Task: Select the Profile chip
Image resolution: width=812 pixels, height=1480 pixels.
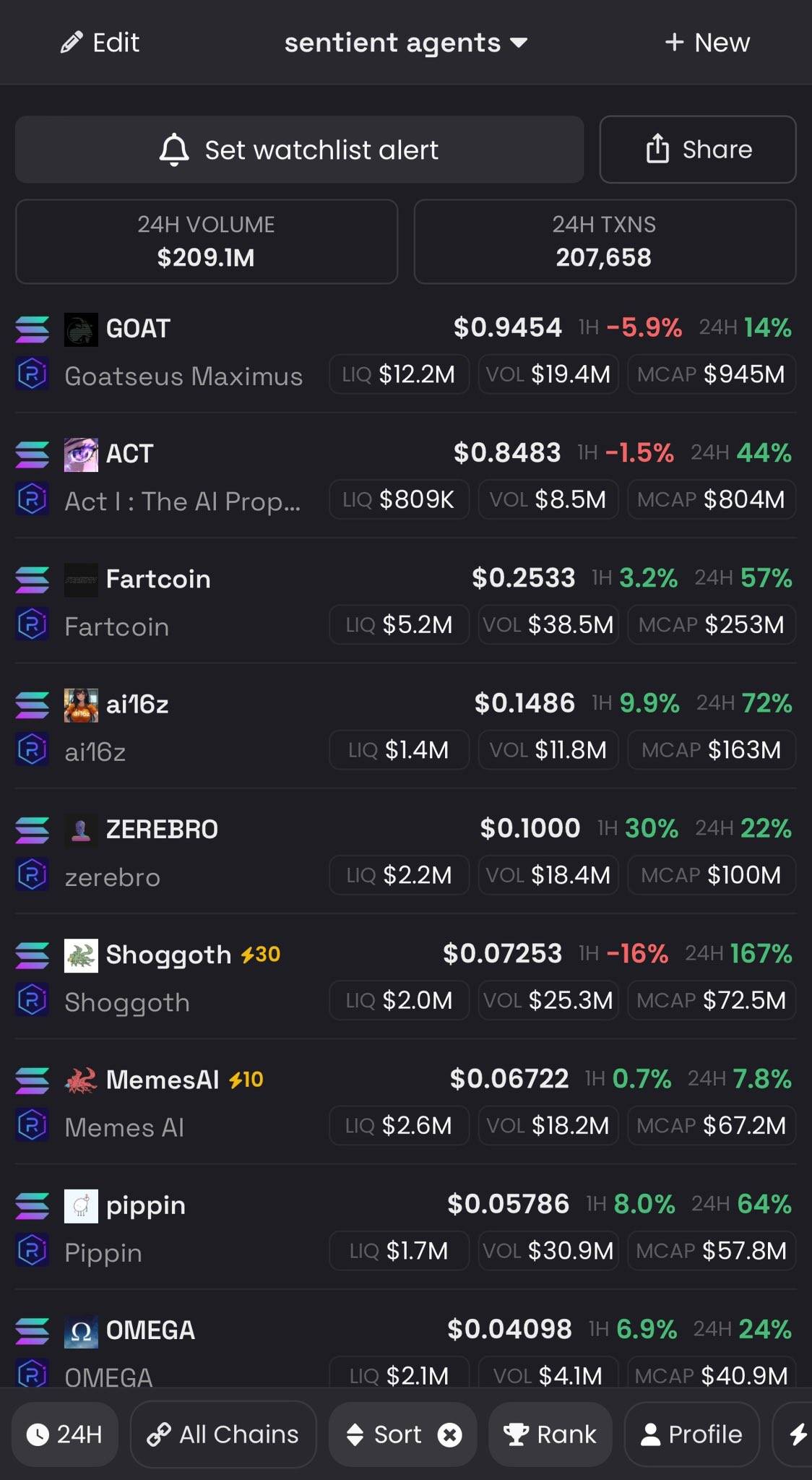Action: pos(691,1434)
